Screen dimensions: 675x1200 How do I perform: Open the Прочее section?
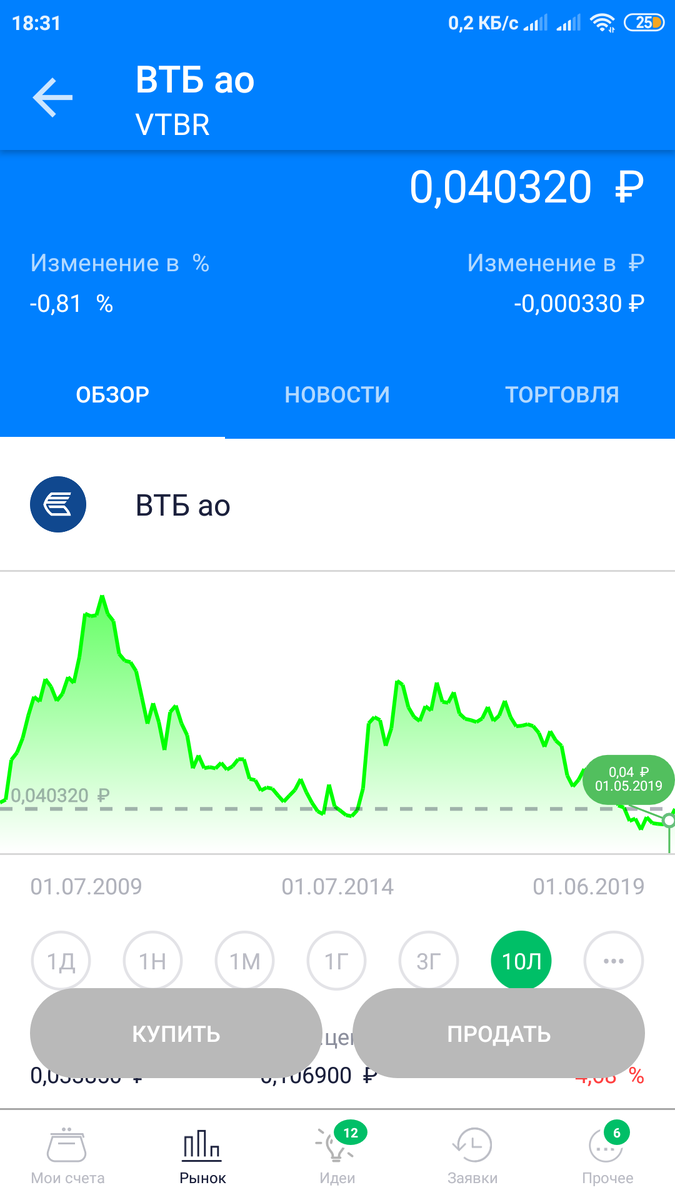607,1156
